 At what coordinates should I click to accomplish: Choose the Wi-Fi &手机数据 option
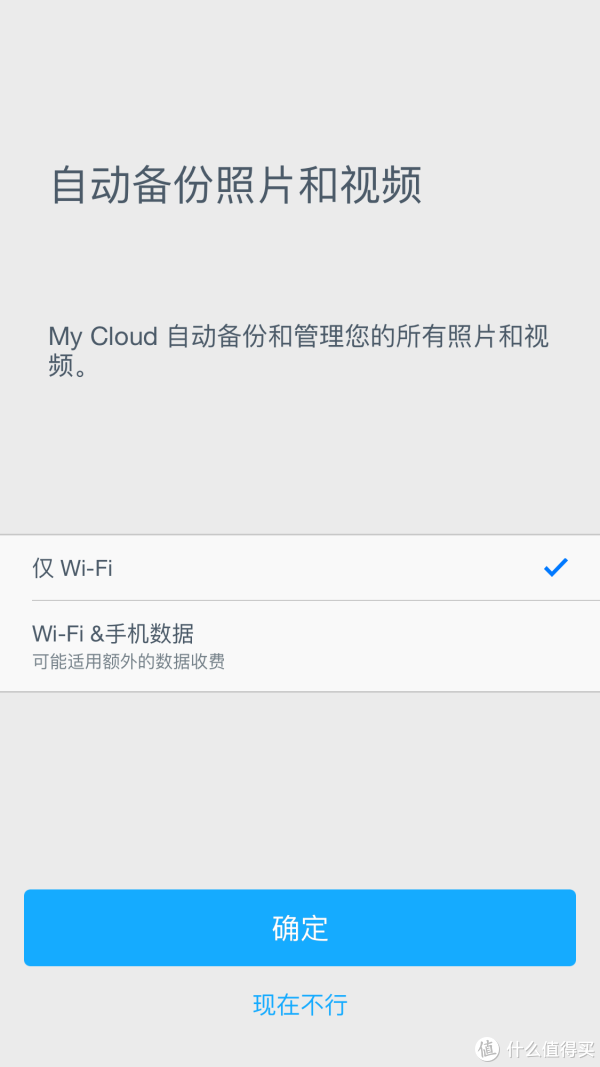point(300,645)
